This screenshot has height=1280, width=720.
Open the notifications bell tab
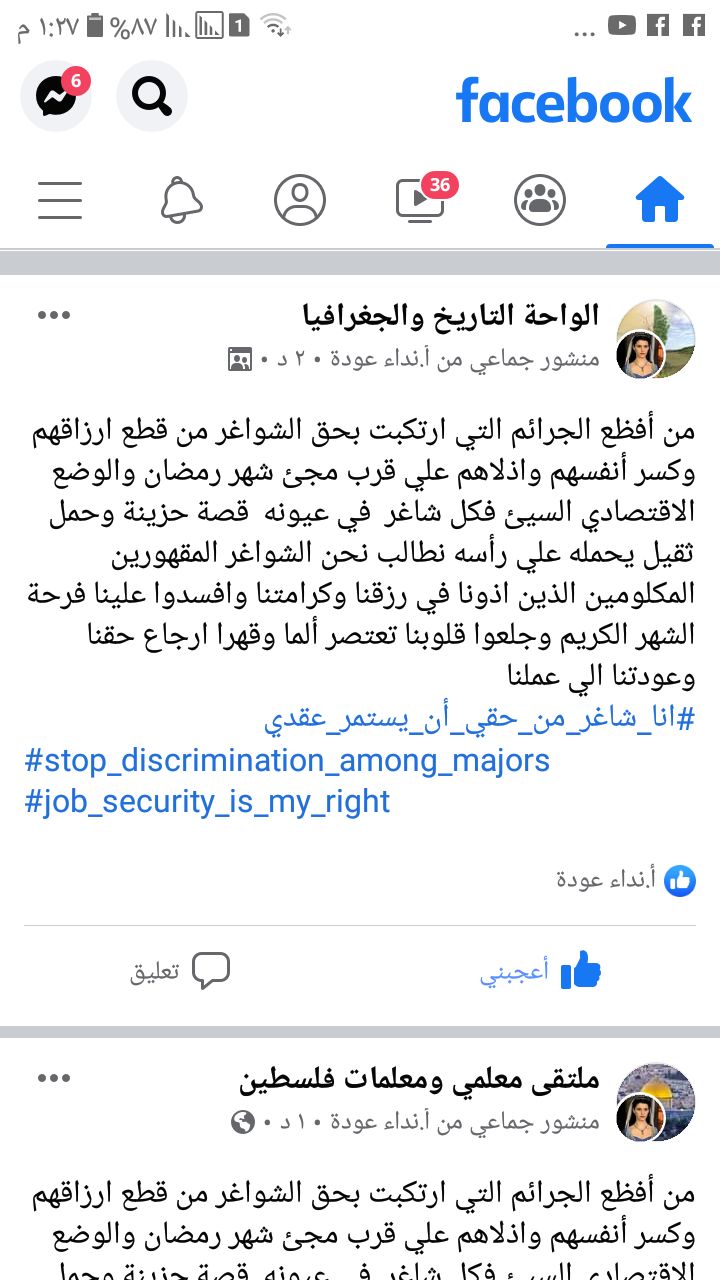tap(181, 200)
